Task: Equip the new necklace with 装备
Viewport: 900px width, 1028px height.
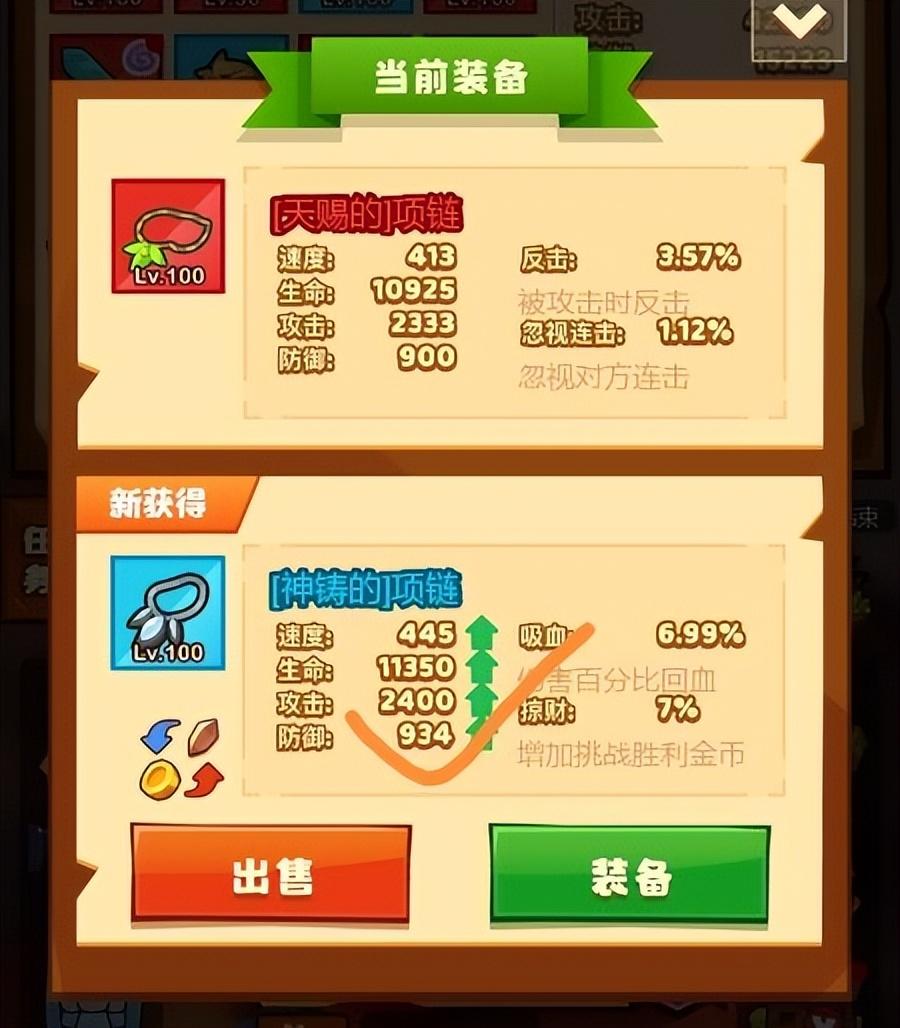Action: [x=630, y=874]
